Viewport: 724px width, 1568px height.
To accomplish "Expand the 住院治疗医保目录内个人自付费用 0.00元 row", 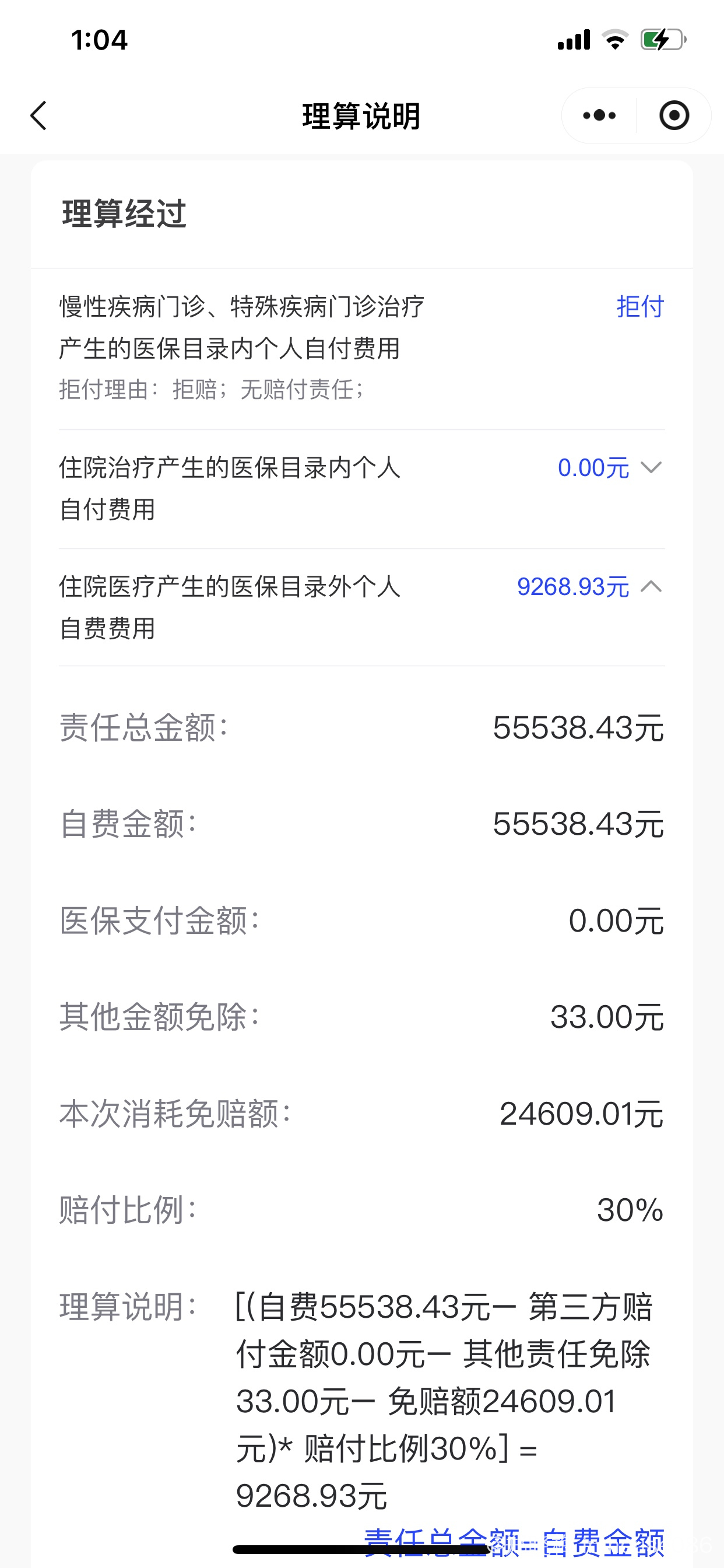I will tap(651, 467).
